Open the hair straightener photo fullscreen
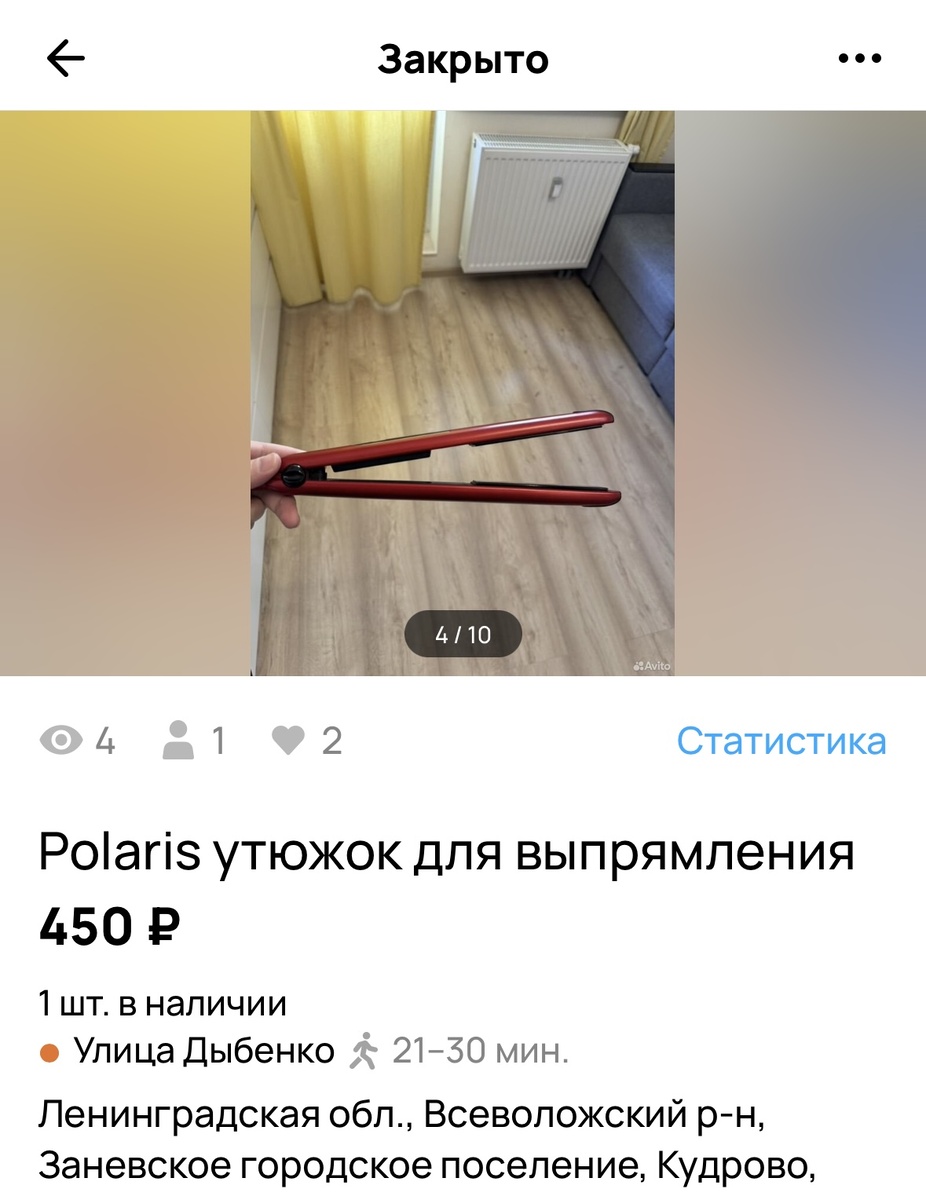The width and height of the screenshot is (926, 1200). 462,392
